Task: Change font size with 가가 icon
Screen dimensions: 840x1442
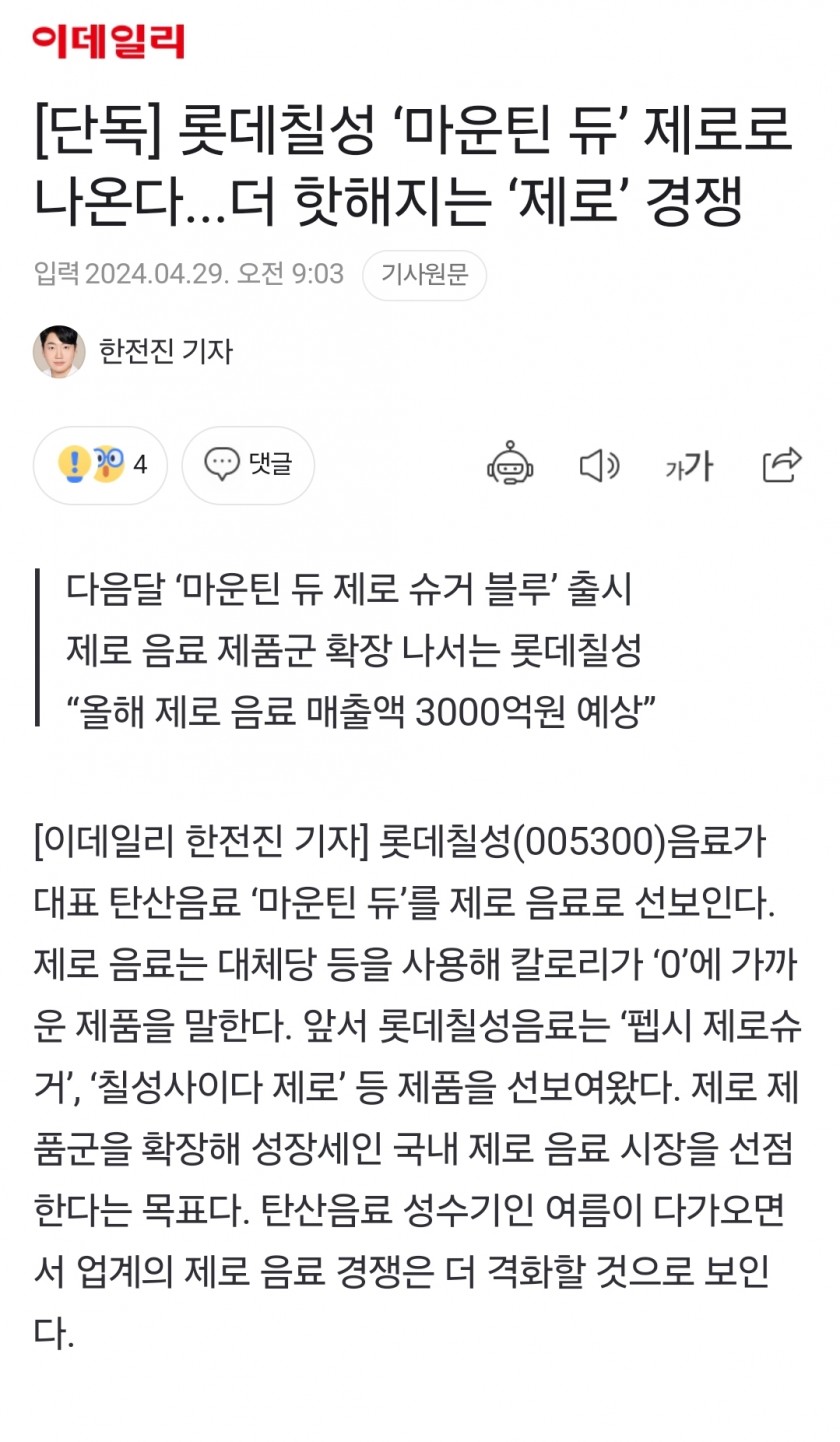Action: pyautogui.click(x=689, y=465)
